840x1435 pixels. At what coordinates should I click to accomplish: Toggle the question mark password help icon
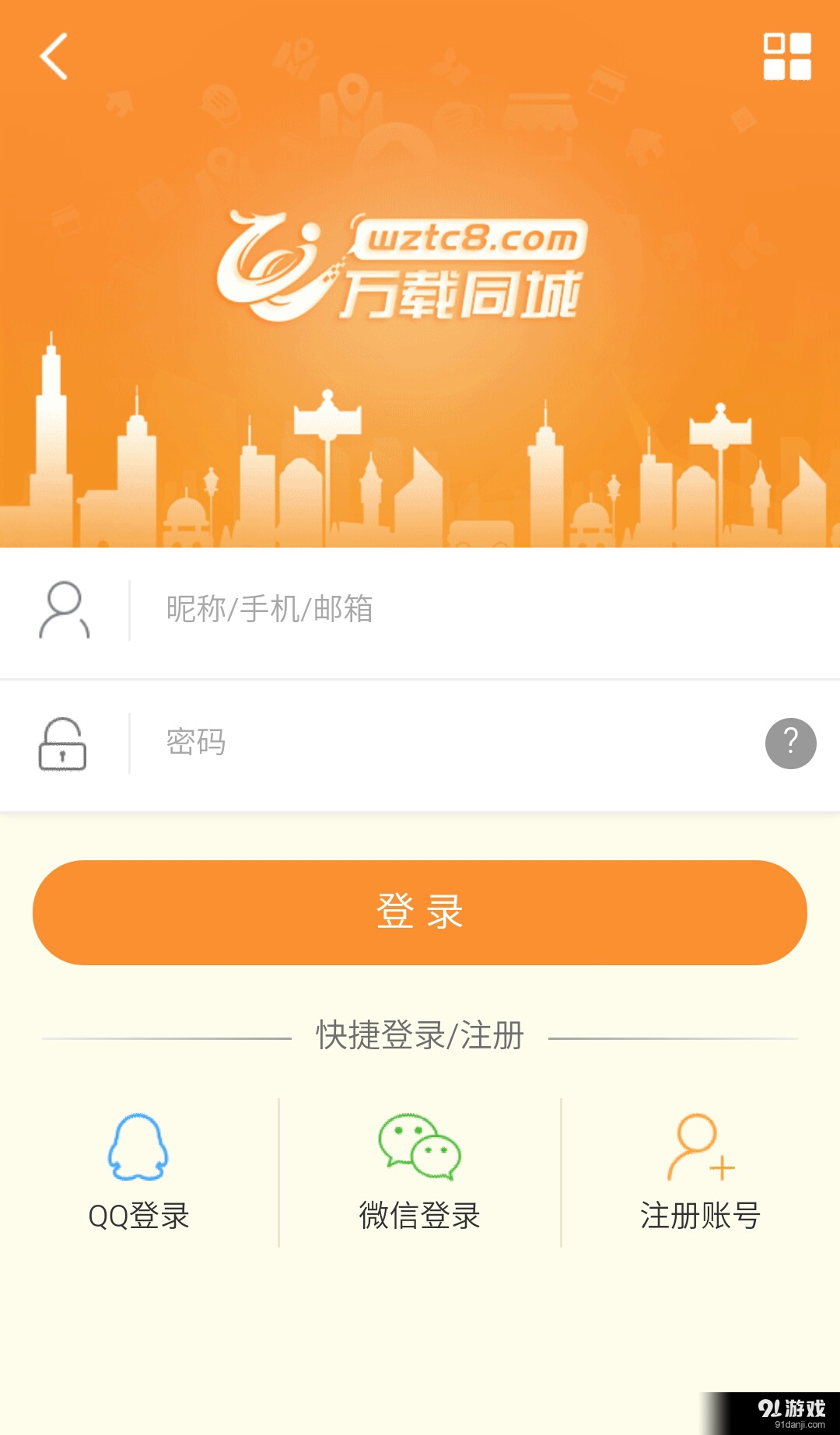791,743
